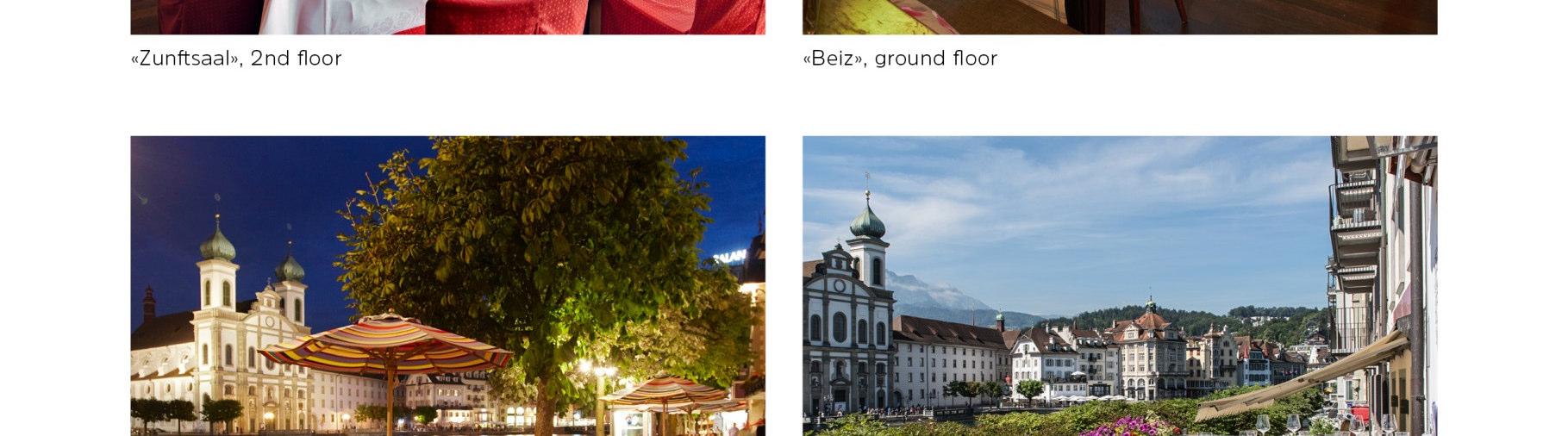Open the Beiz ground floor photo

click(x=1119, y=16)
